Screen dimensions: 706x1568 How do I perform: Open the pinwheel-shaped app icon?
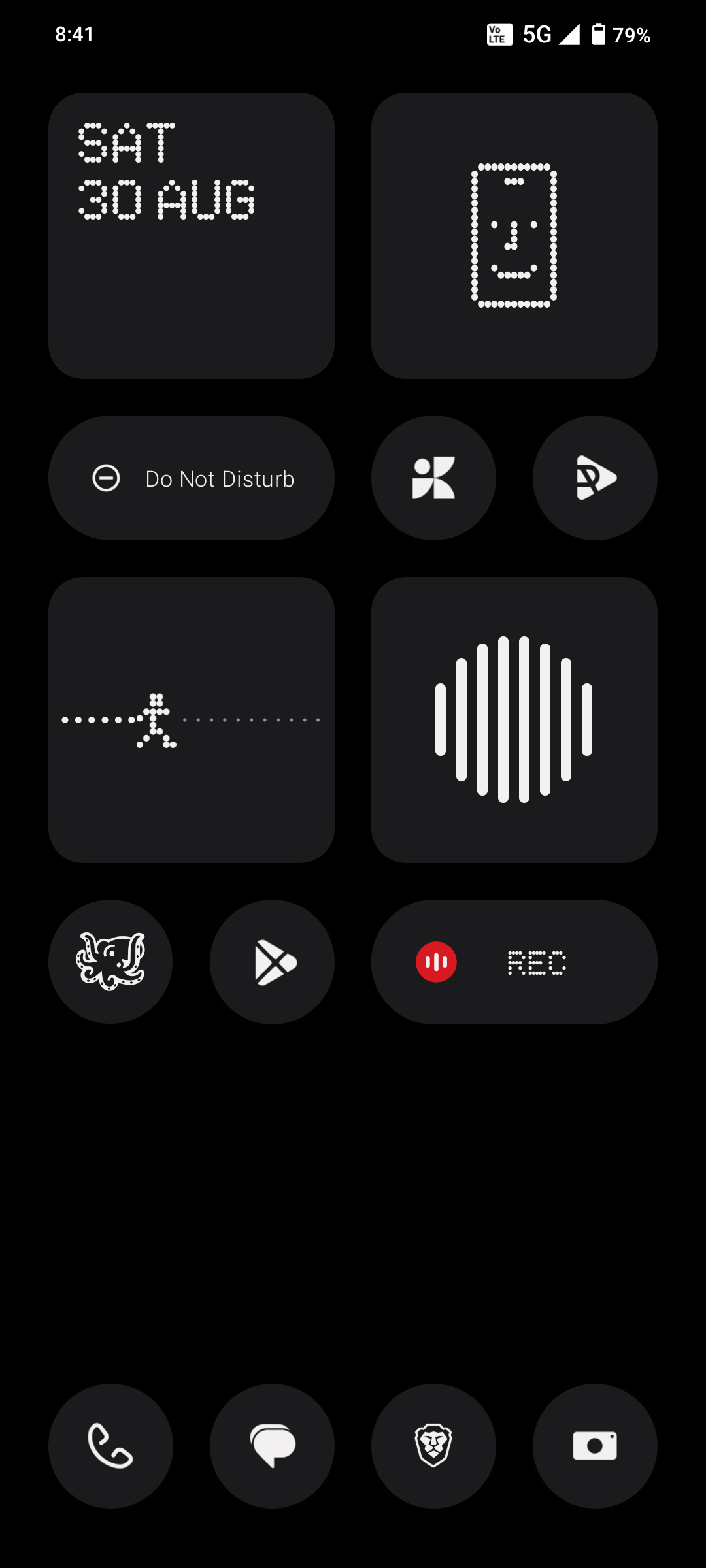(433, 478)
